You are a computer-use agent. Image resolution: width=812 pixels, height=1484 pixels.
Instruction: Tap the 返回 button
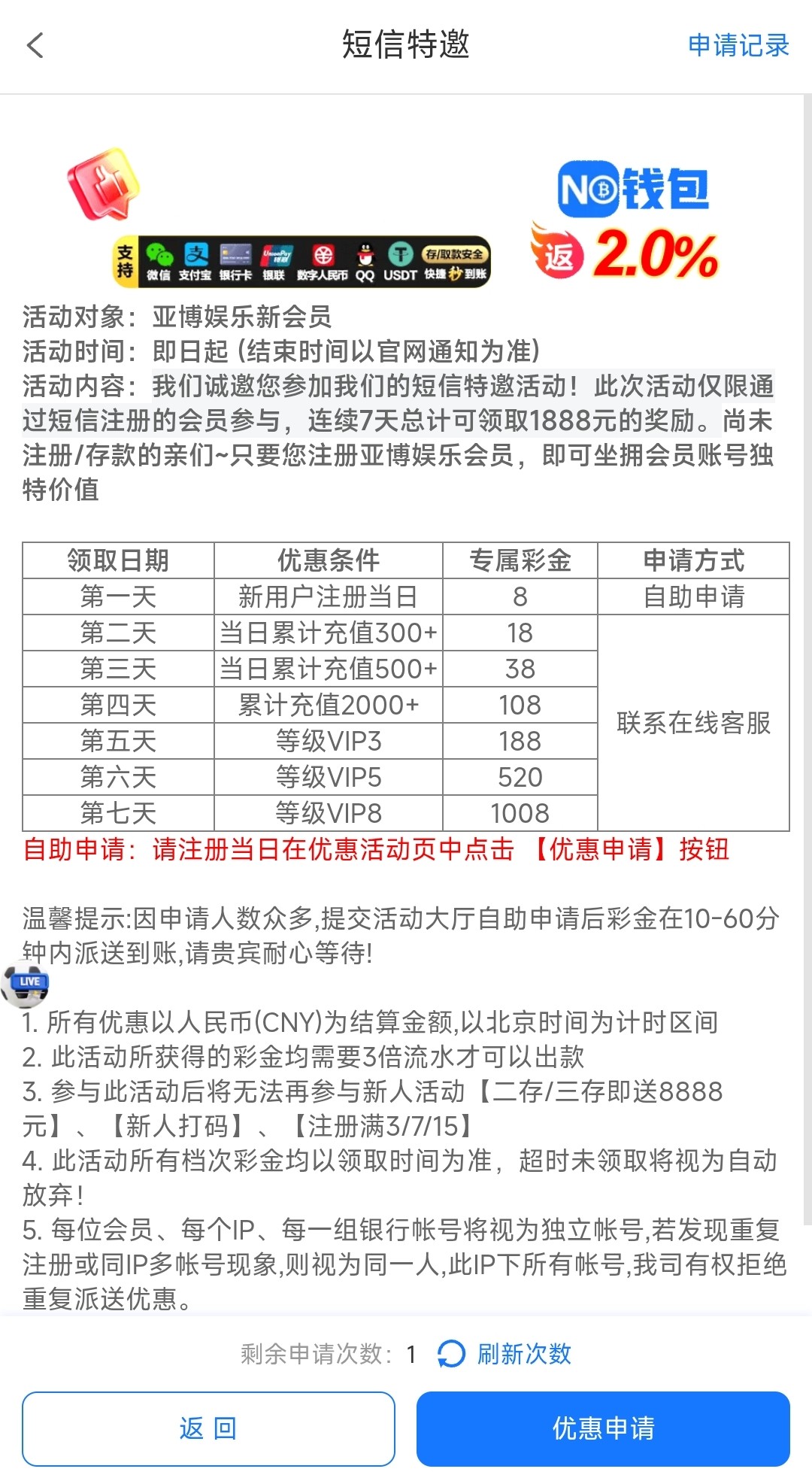coord(208,1428)
